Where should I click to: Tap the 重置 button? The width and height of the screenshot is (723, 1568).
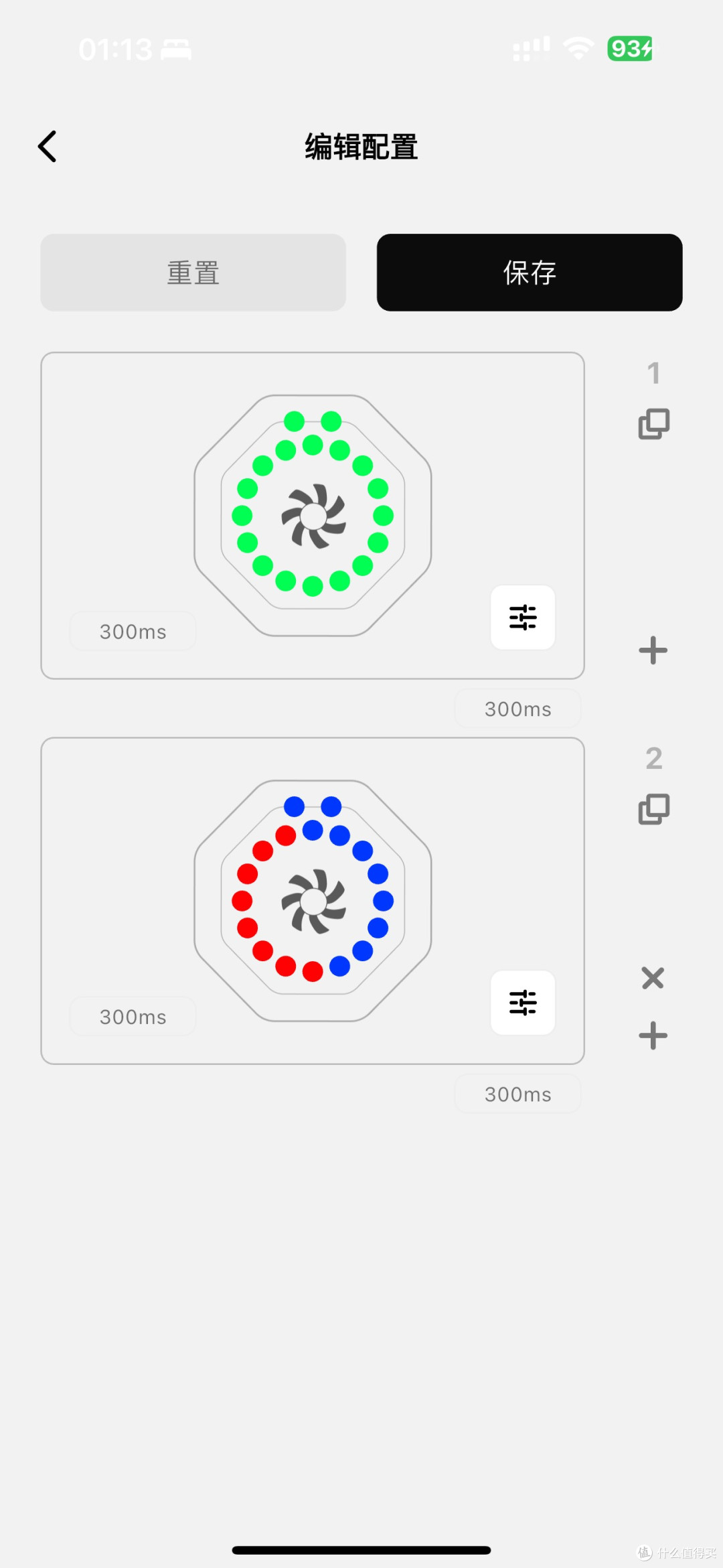click(193, 273)
